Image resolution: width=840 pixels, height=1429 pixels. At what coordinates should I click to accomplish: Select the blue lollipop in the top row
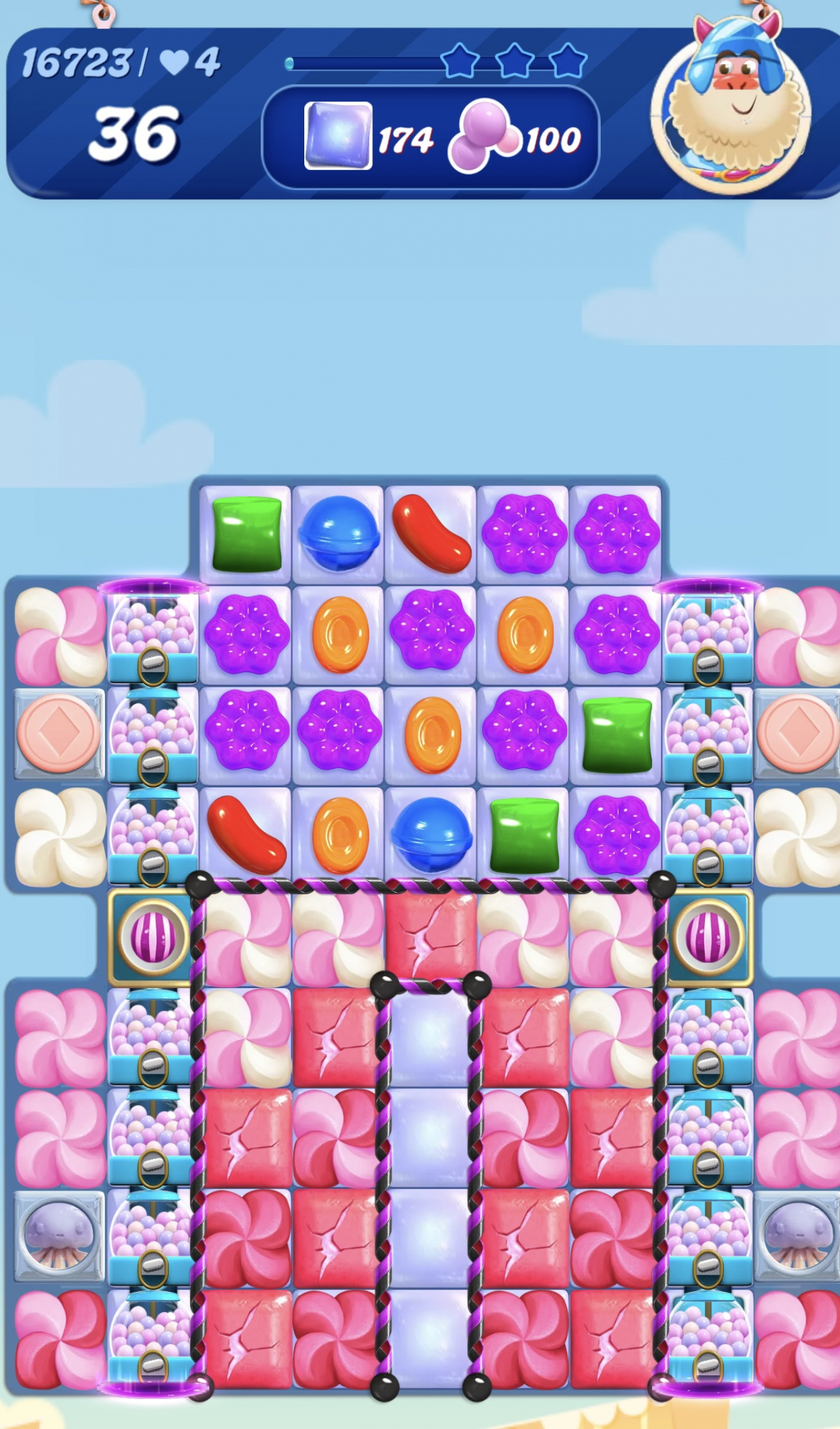pyautogui.click(x=338, y=534)
